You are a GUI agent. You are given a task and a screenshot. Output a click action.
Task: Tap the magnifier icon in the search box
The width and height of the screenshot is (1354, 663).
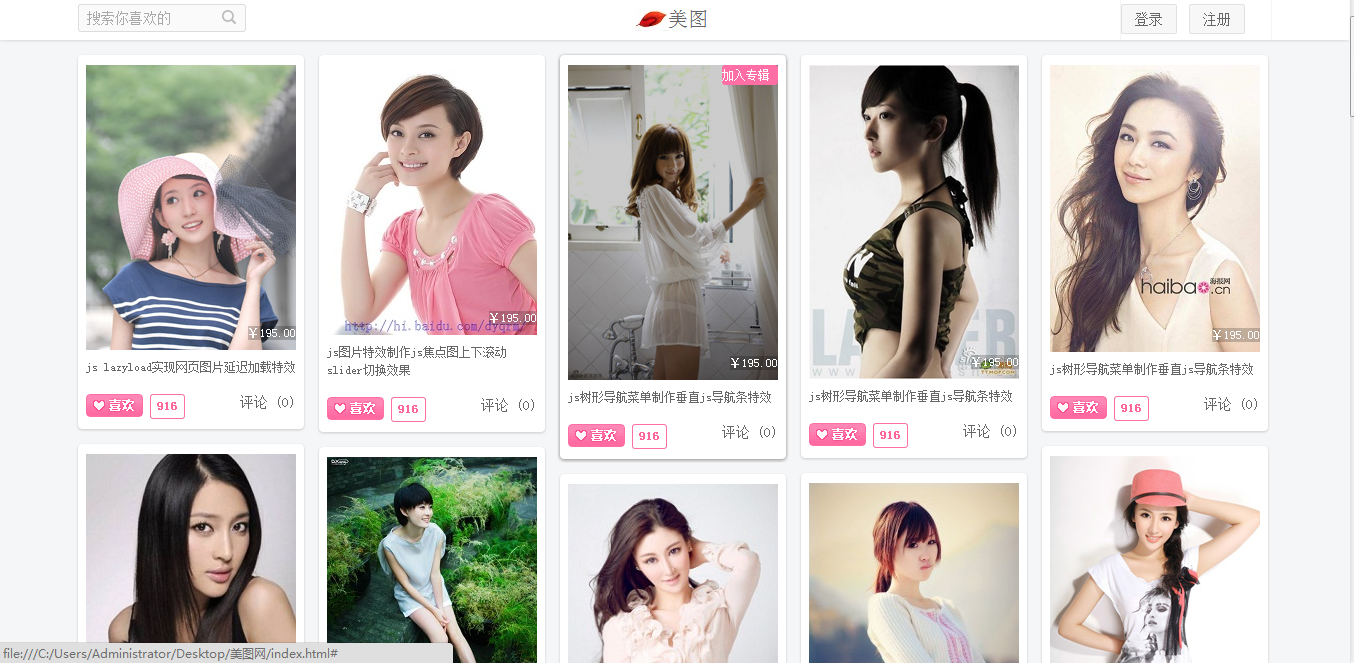pyautogui.click(x=229, y=17)
